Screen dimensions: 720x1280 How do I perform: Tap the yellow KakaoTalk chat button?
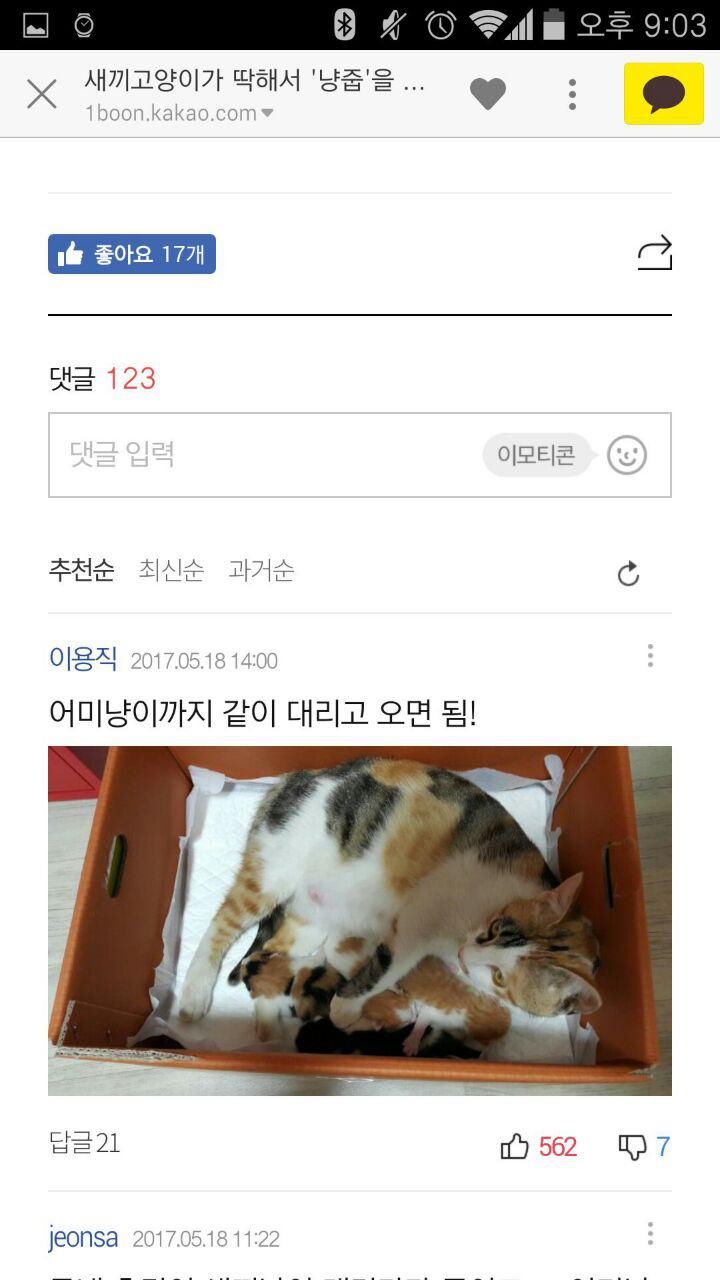tap(663, 94)
